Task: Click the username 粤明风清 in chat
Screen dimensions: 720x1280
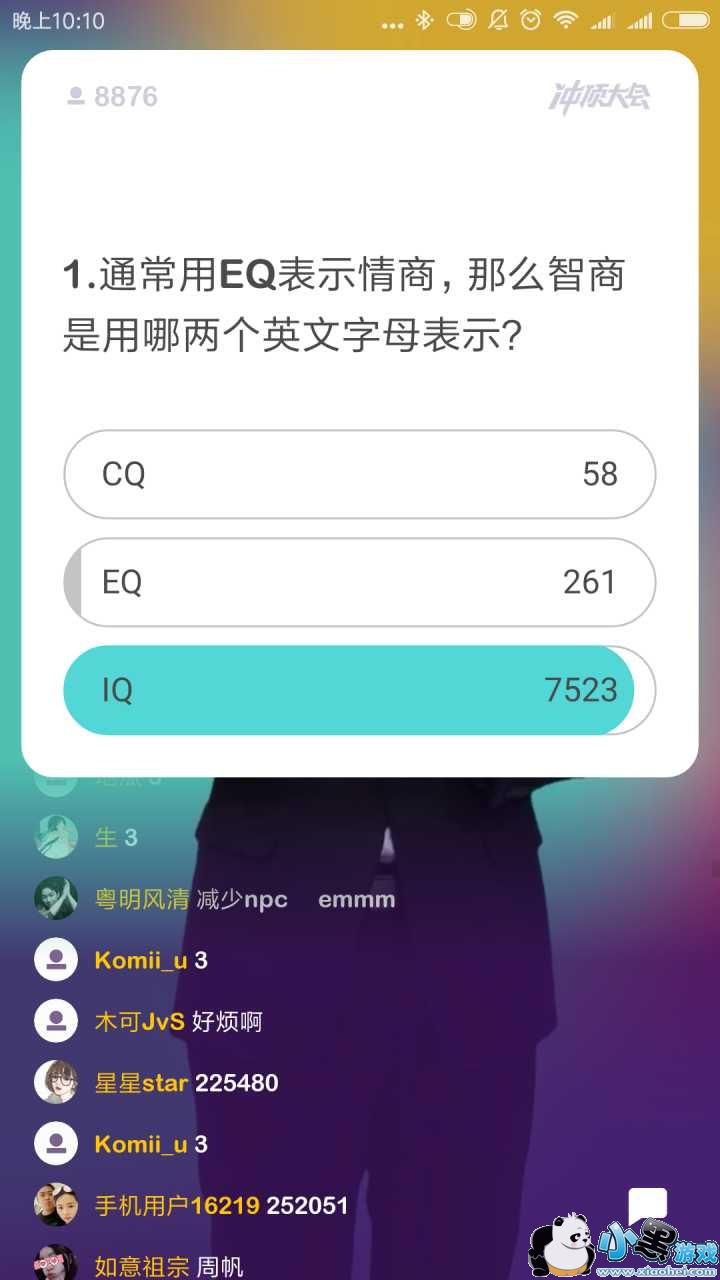Action: (x=140, y=898)
